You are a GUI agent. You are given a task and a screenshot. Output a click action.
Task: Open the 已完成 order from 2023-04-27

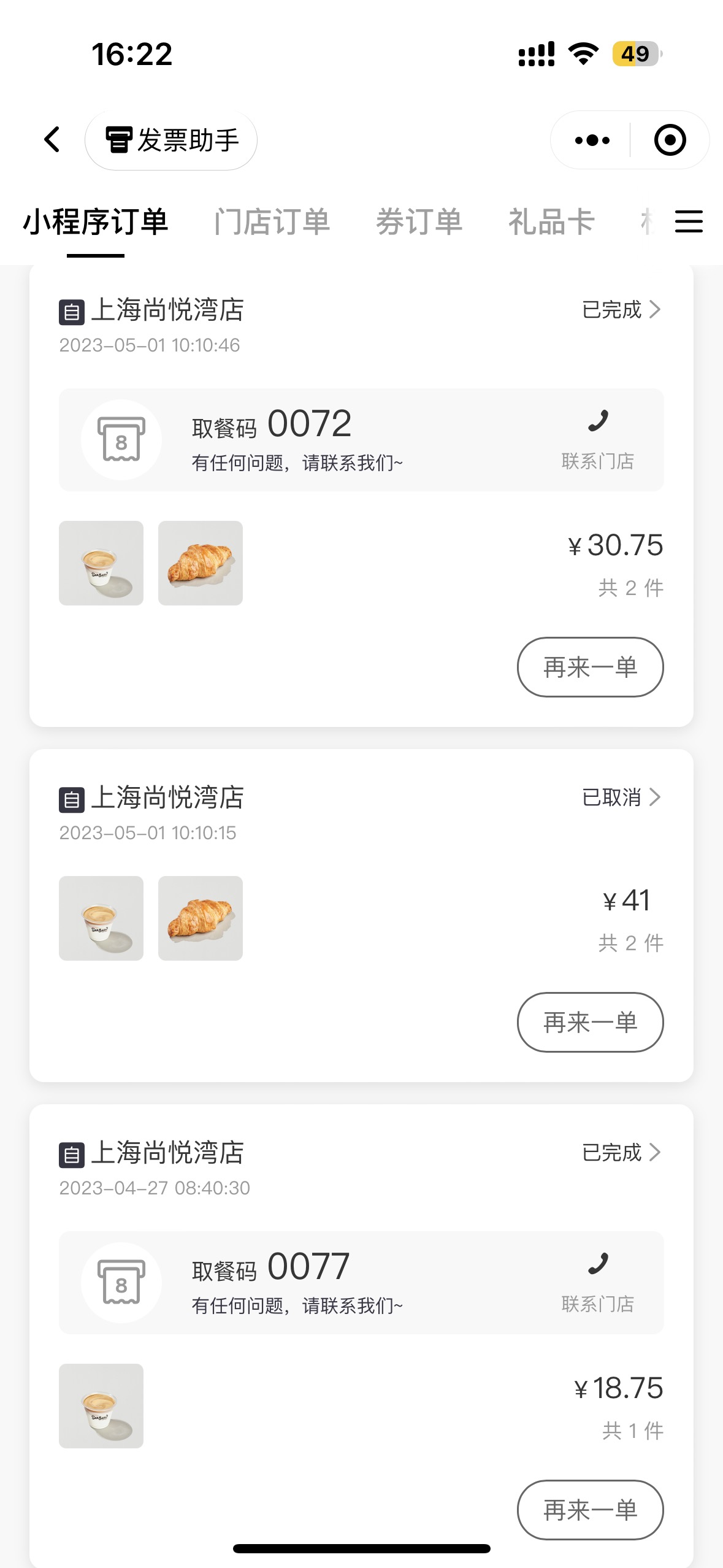pyautogui.click(x=621, y=1152)
